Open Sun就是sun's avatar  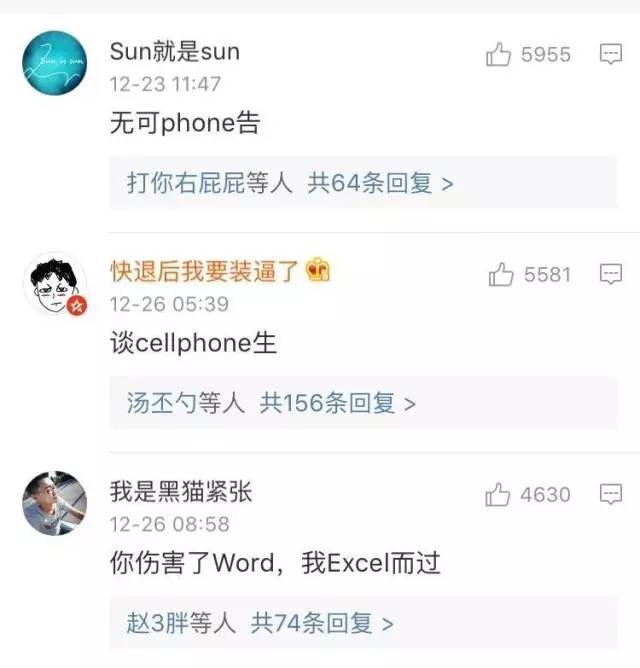pos(54,63)
